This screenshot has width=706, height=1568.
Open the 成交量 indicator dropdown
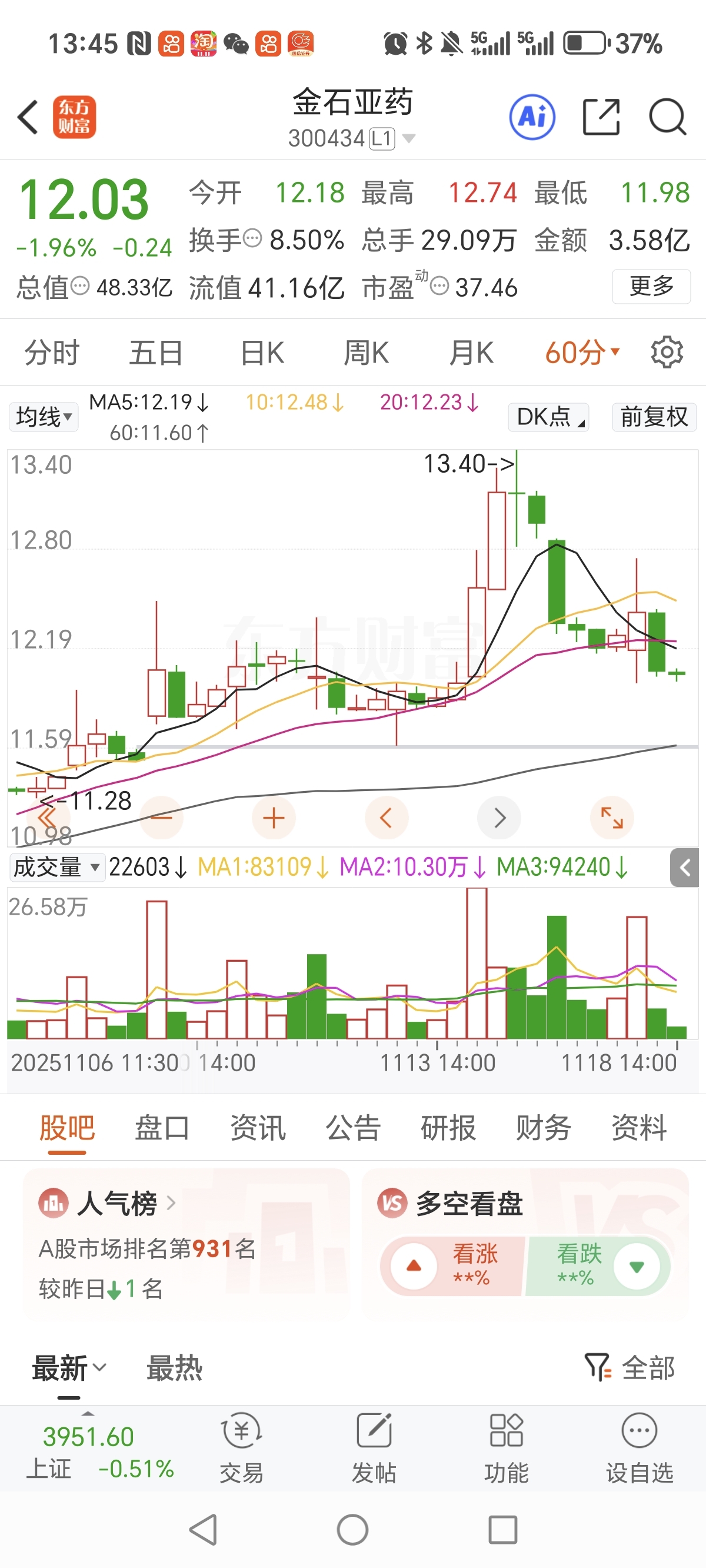[x=56, y=867]
